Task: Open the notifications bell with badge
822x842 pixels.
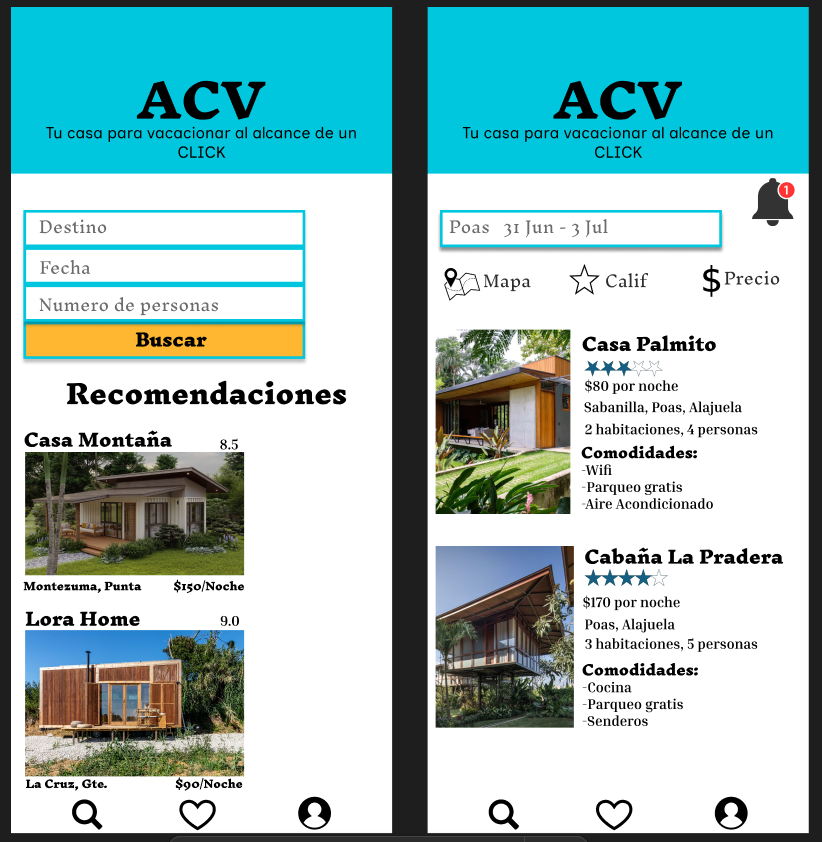Action: (772, 202)
